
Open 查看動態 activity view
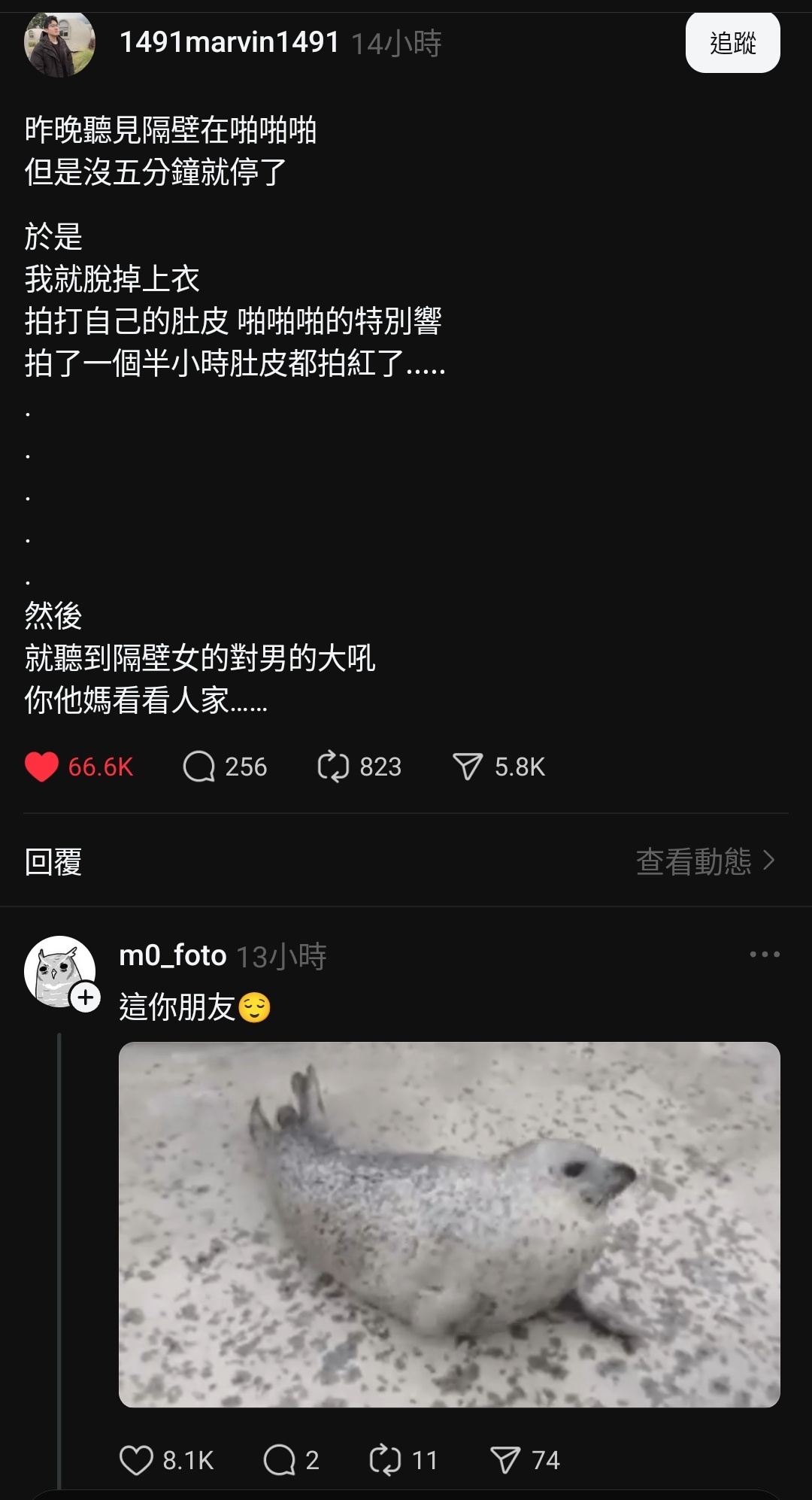click(x=705, y=861)
